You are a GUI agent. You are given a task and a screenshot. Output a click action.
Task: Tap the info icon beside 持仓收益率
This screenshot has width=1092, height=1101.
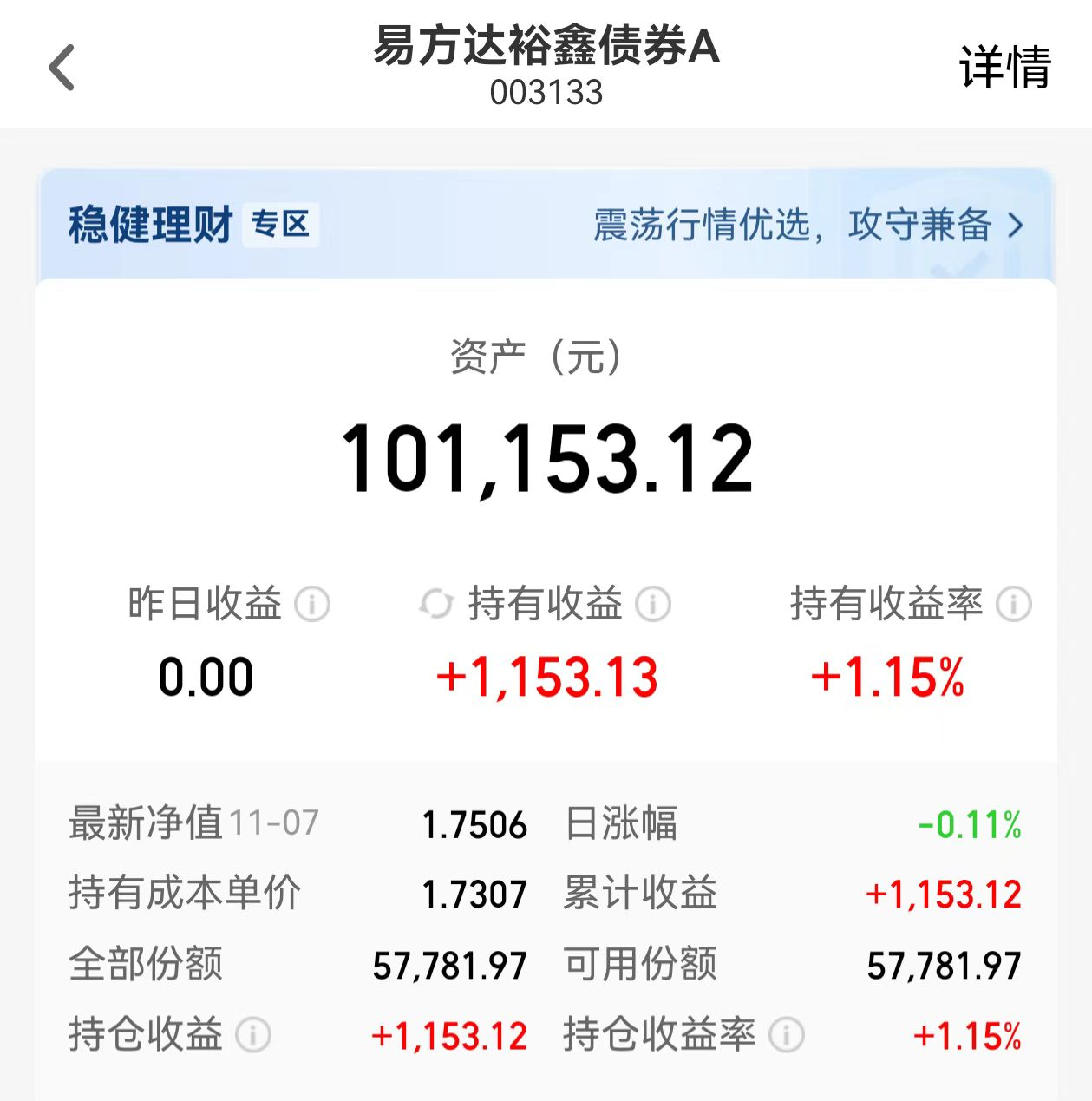pos(788,1033)
